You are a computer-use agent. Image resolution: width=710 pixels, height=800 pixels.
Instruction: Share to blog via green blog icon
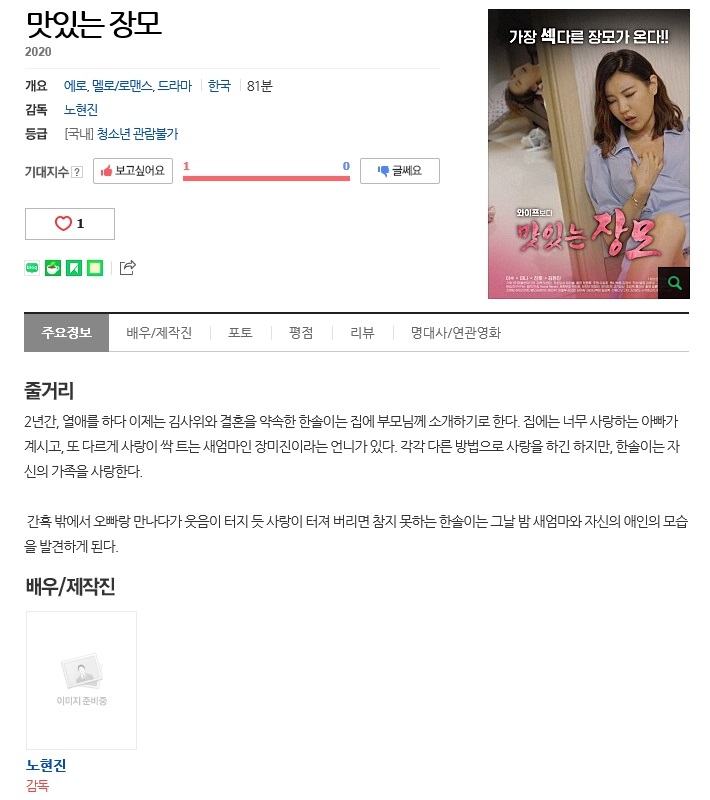32,267
